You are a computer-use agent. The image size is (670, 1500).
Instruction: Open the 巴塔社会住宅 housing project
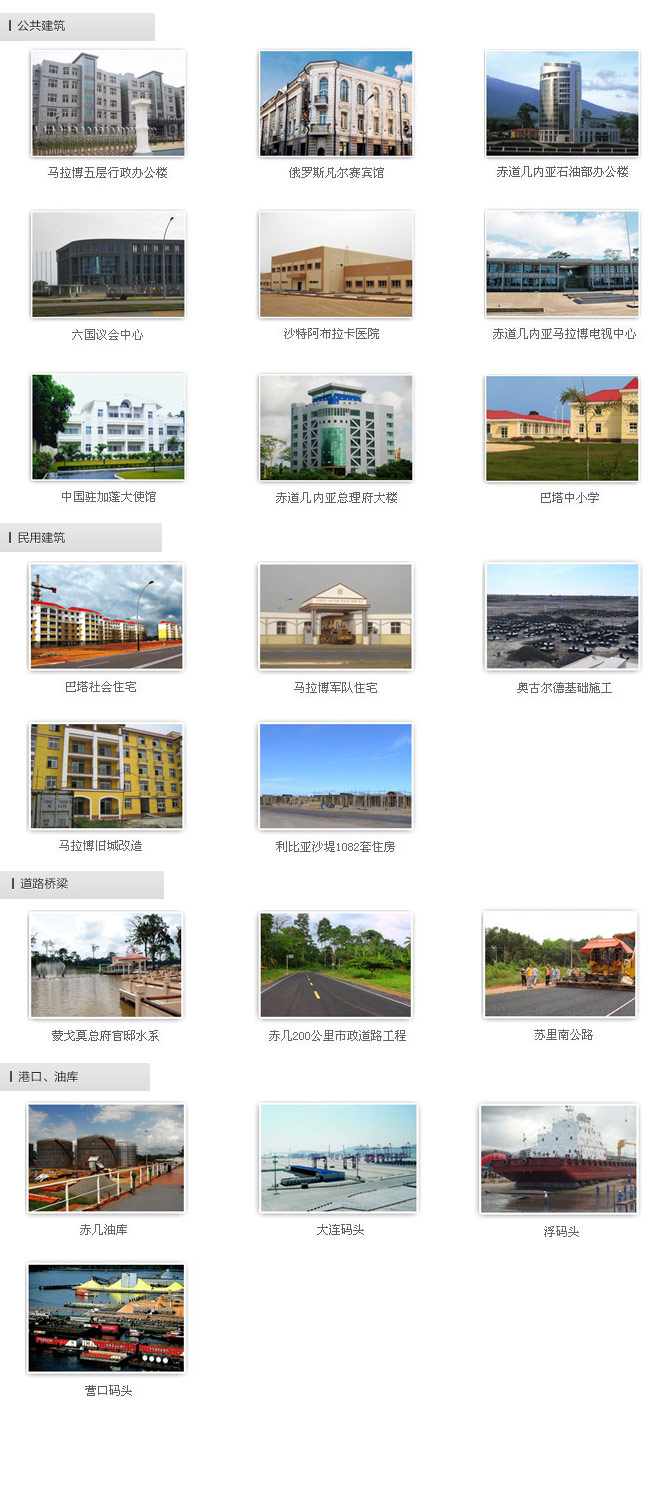107,616
